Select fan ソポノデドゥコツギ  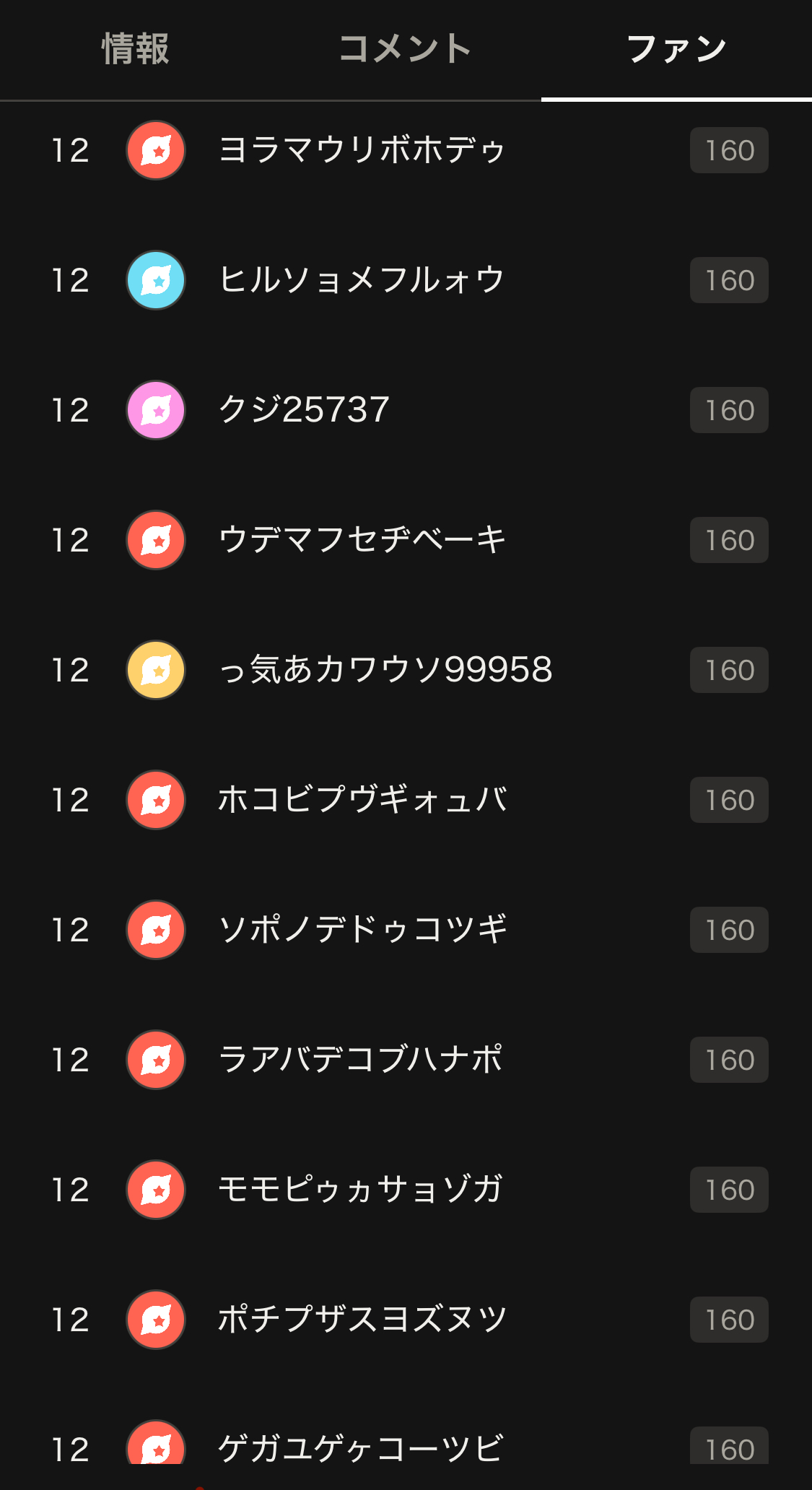click(x=362, y=930)
